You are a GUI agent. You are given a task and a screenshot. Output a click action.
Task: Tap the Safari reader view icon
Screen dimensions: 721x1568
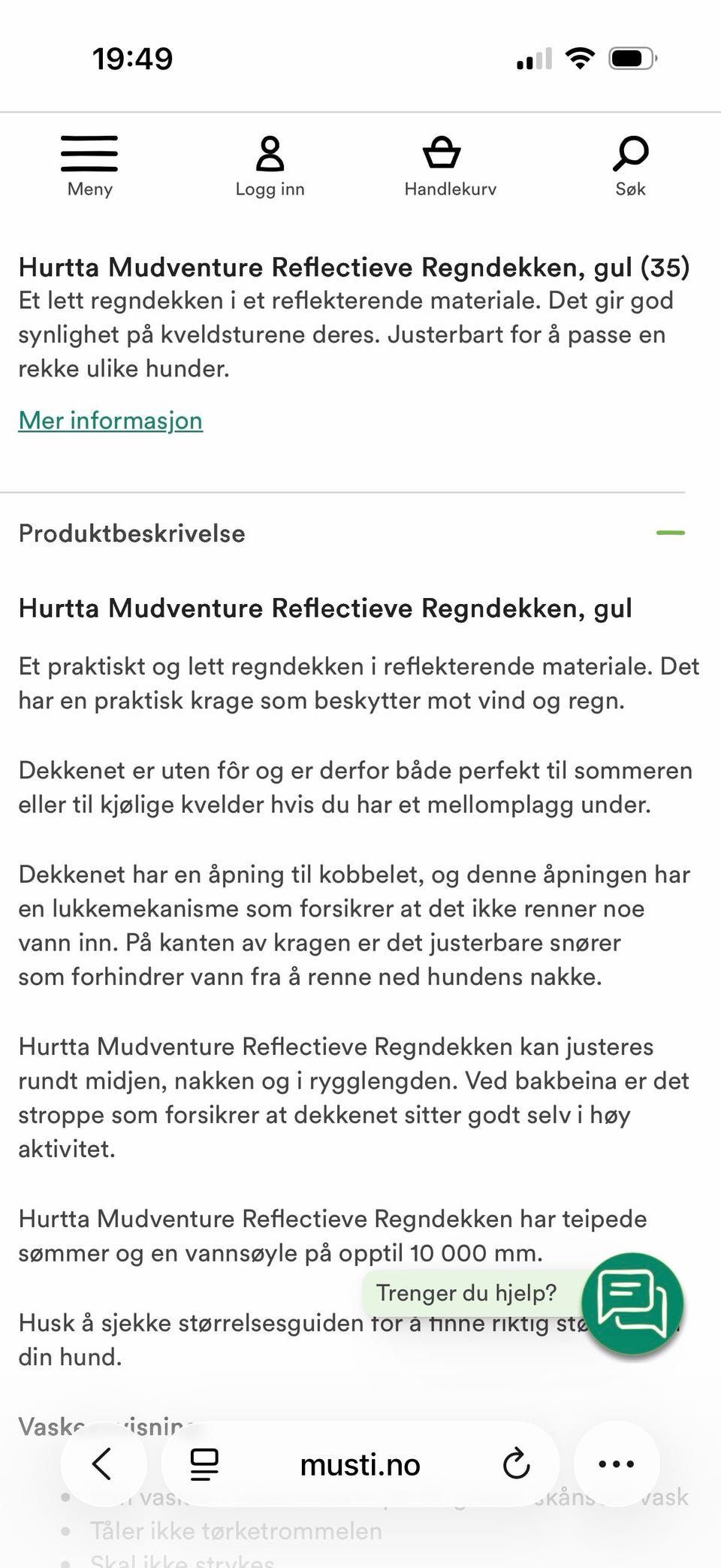tap(201, 1464)
